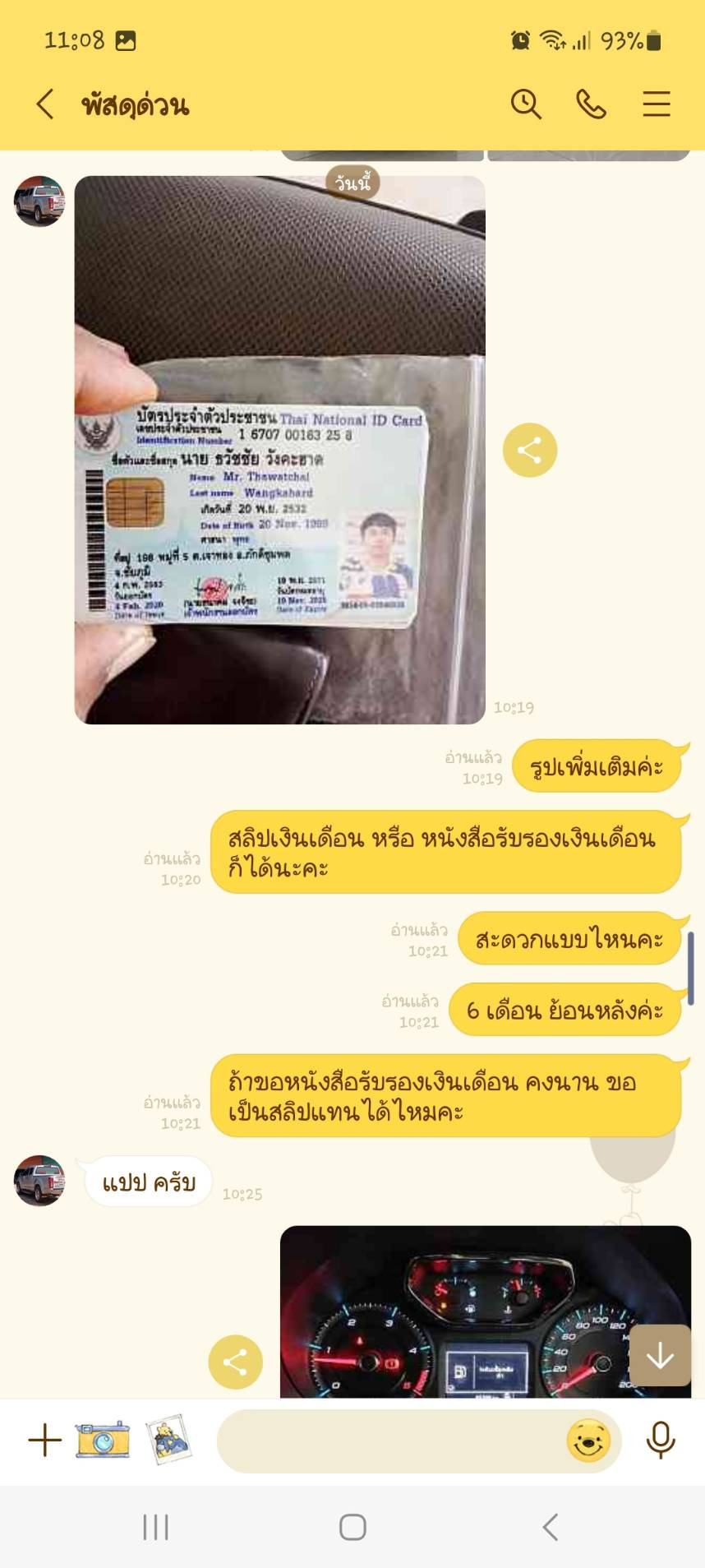
Task: Search within this chat
Action: (526, 104)
